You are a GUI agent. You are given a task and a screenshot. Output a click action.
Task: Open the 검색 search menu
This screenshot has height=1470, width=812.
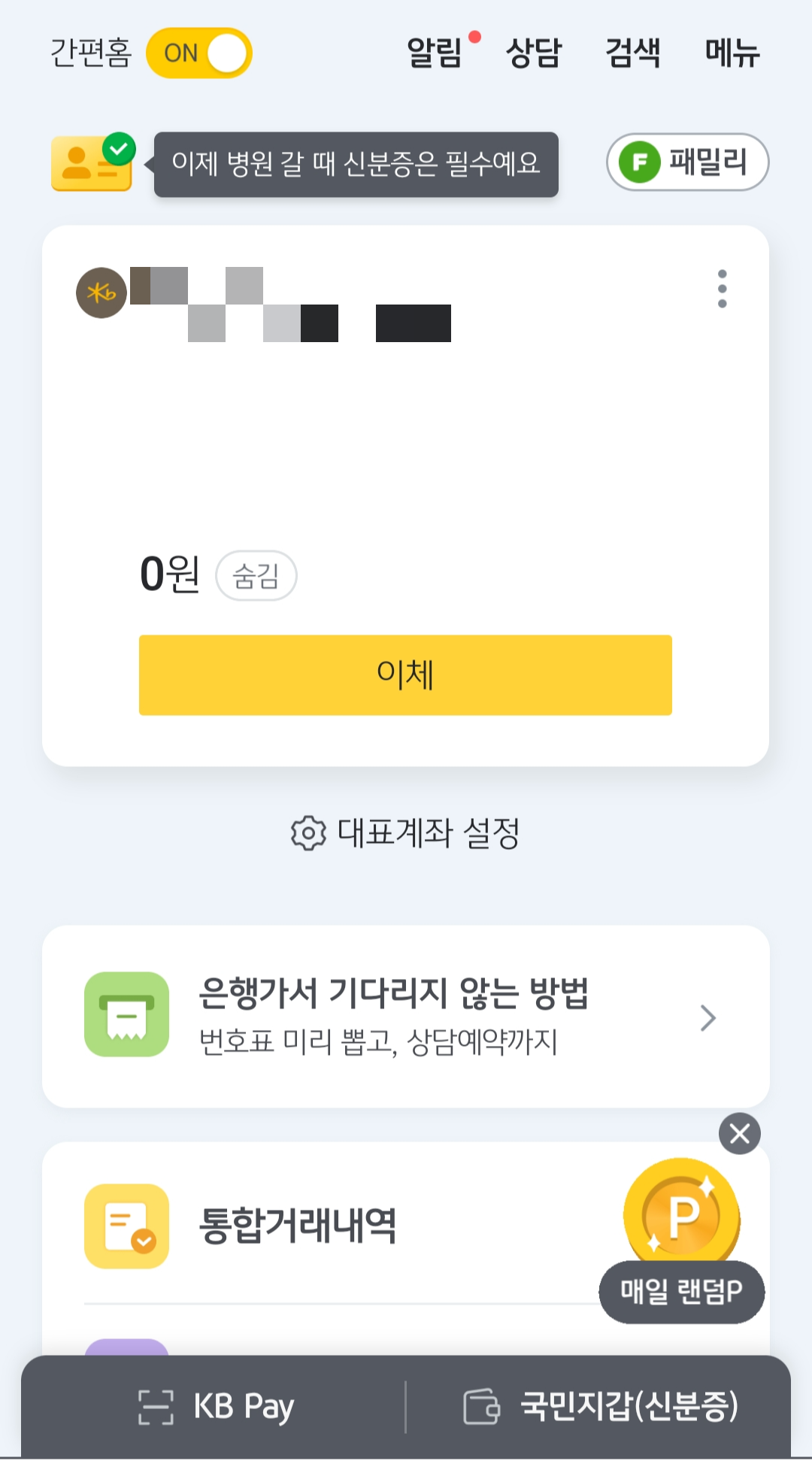[632, 53]
